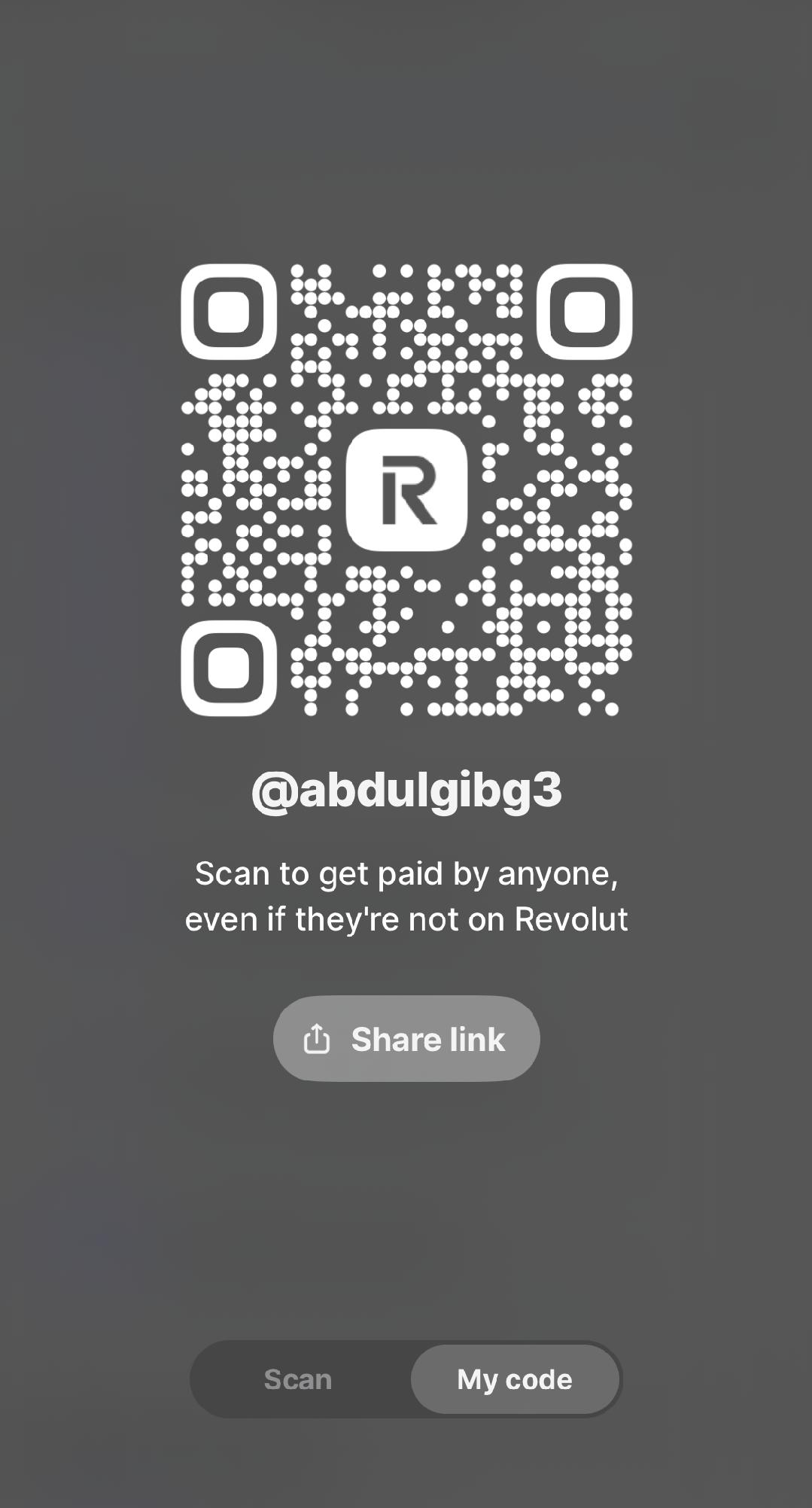Switch to the Scan tab
812x1508 pixels.
tap(299, 1379)
